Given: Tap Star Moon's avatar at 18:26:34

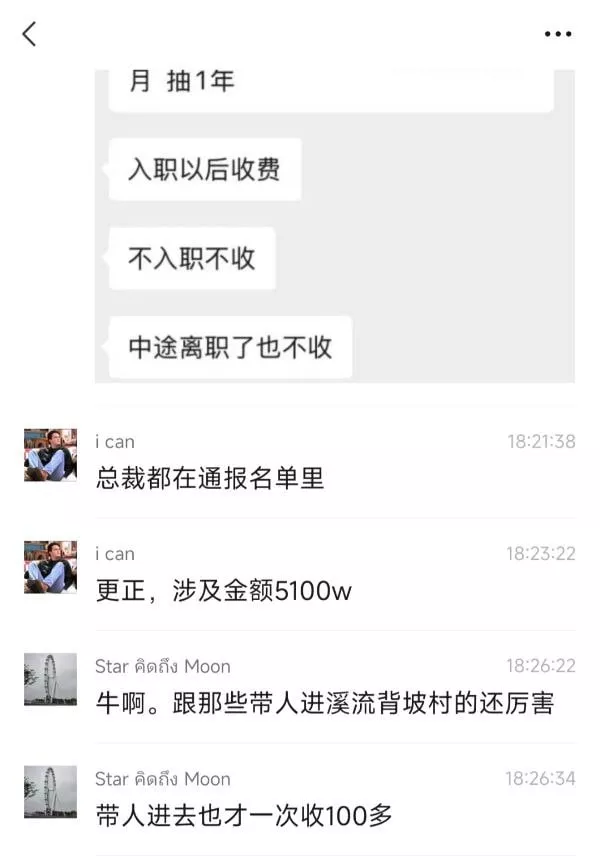Looking at the screenshot, I should coord(50,792).
